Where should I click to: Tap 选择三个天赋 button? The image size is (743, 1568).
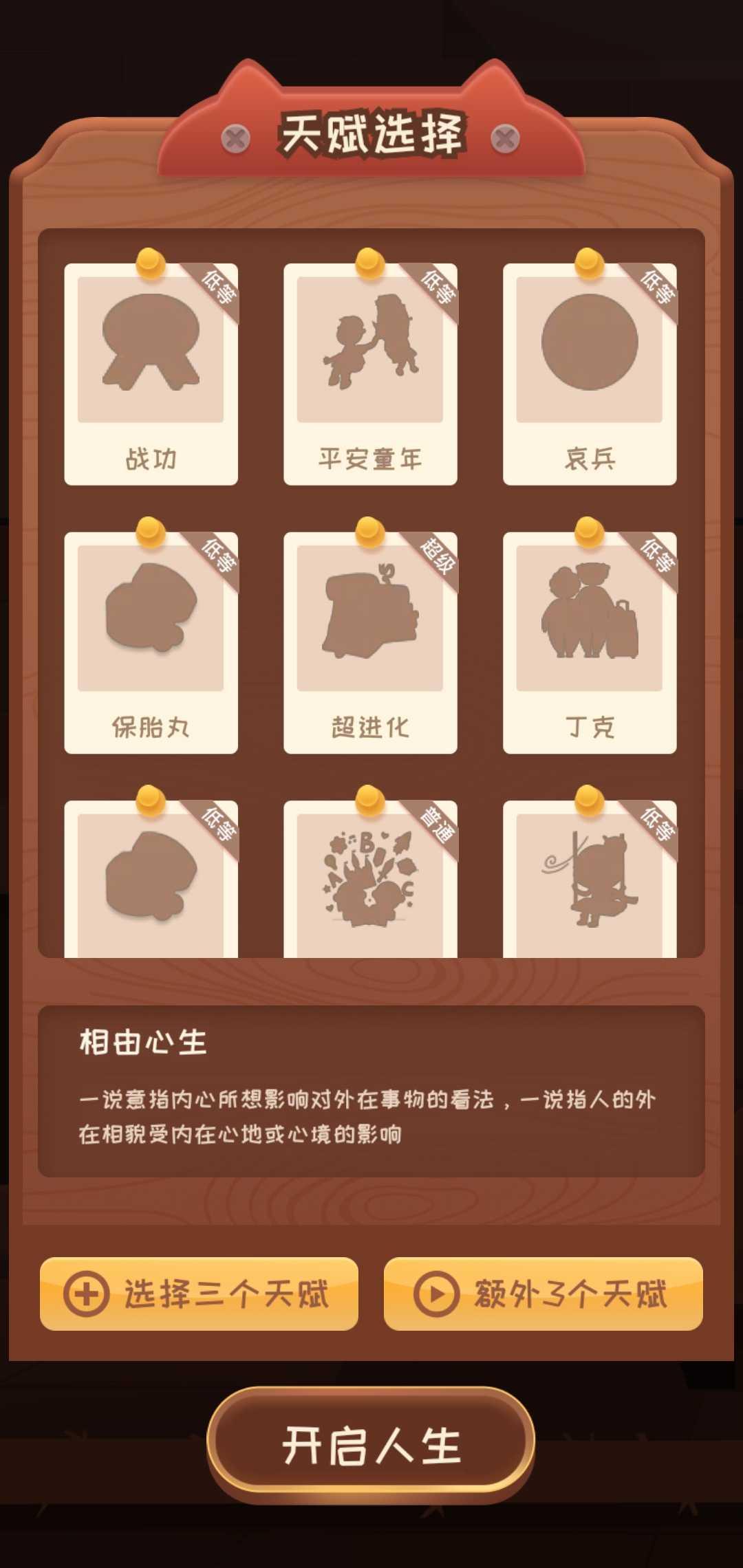[199, 1294]
